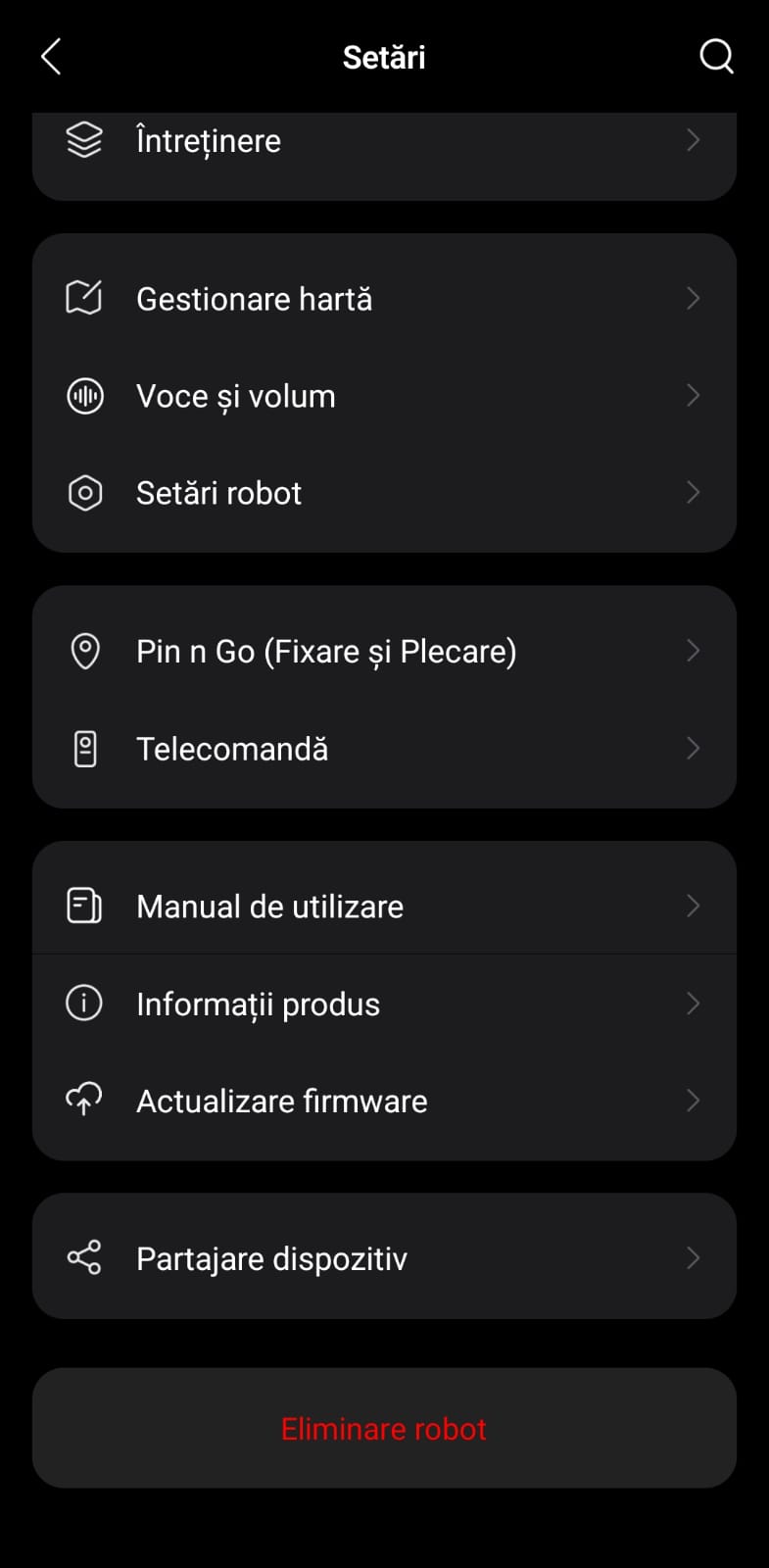The width and height of the screenshot is (769, 1568).
Task: Open Setări robot
Action: tap(384, 492)
